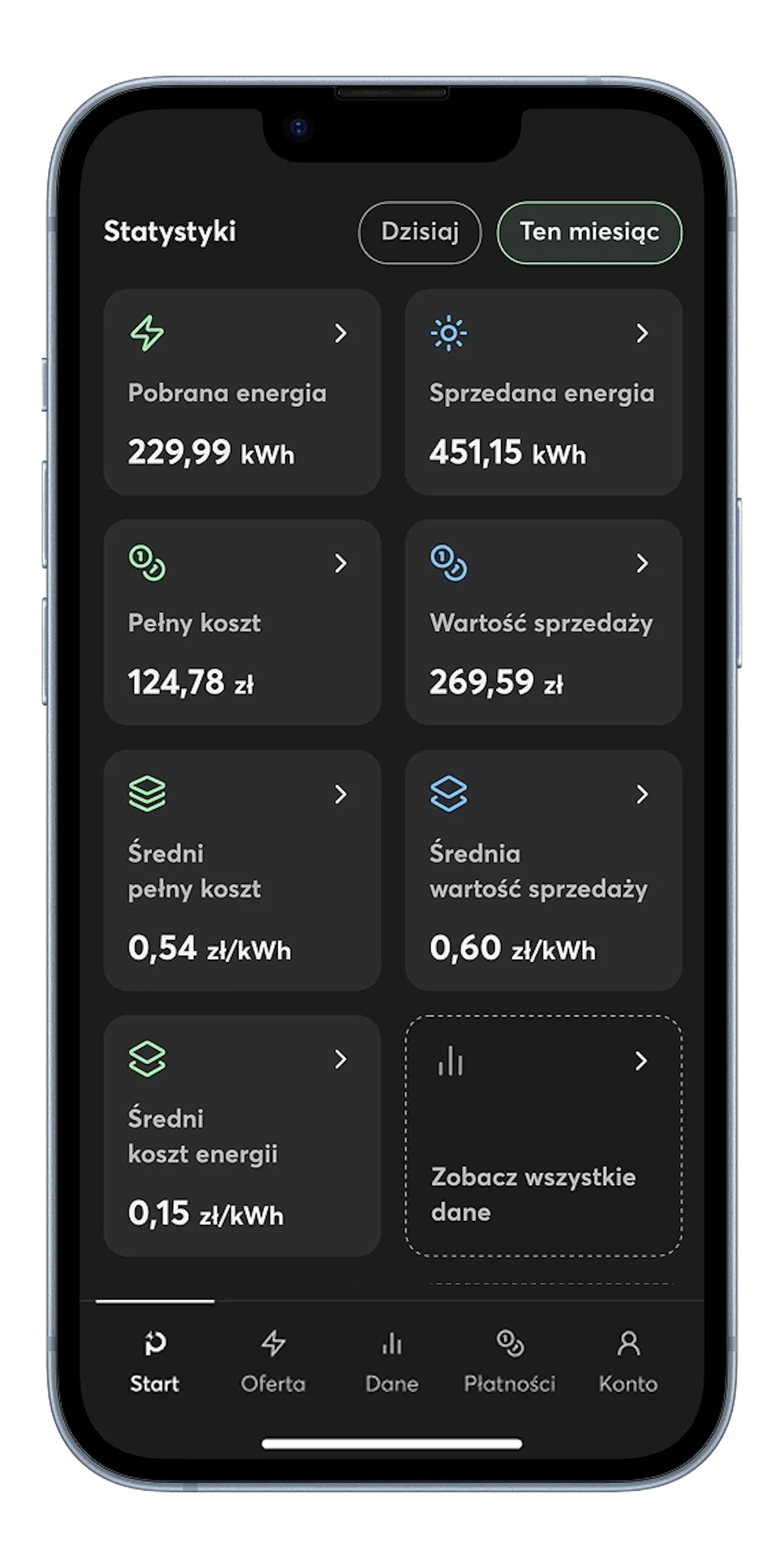Open Średni koszt energii card

[242, 1135]
